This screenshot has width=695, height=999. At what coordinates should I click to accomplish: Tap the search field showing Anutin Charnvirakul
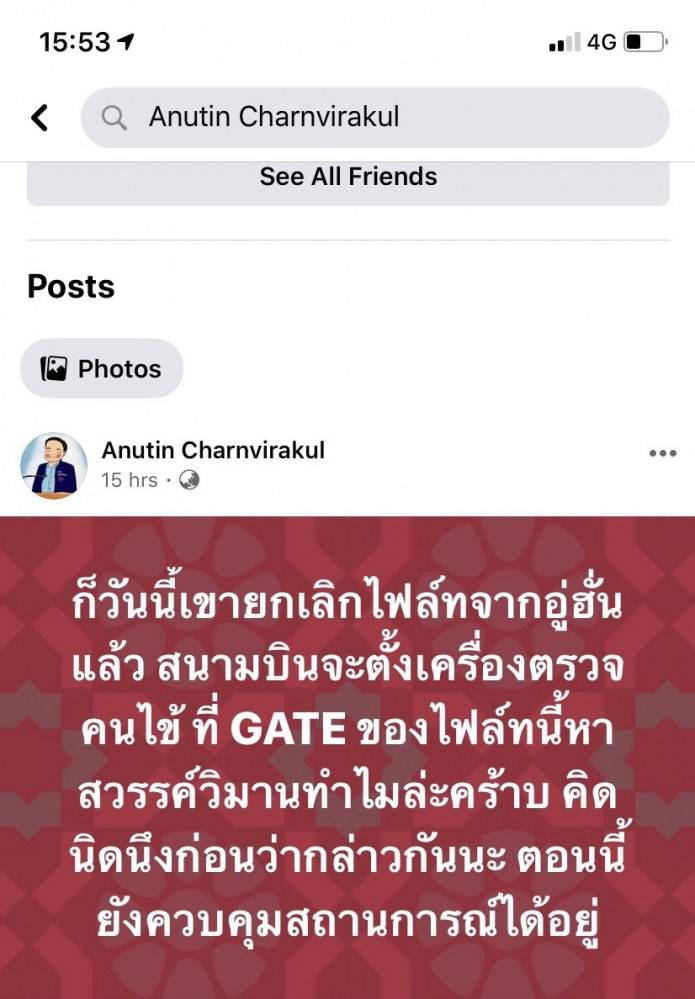375,118
